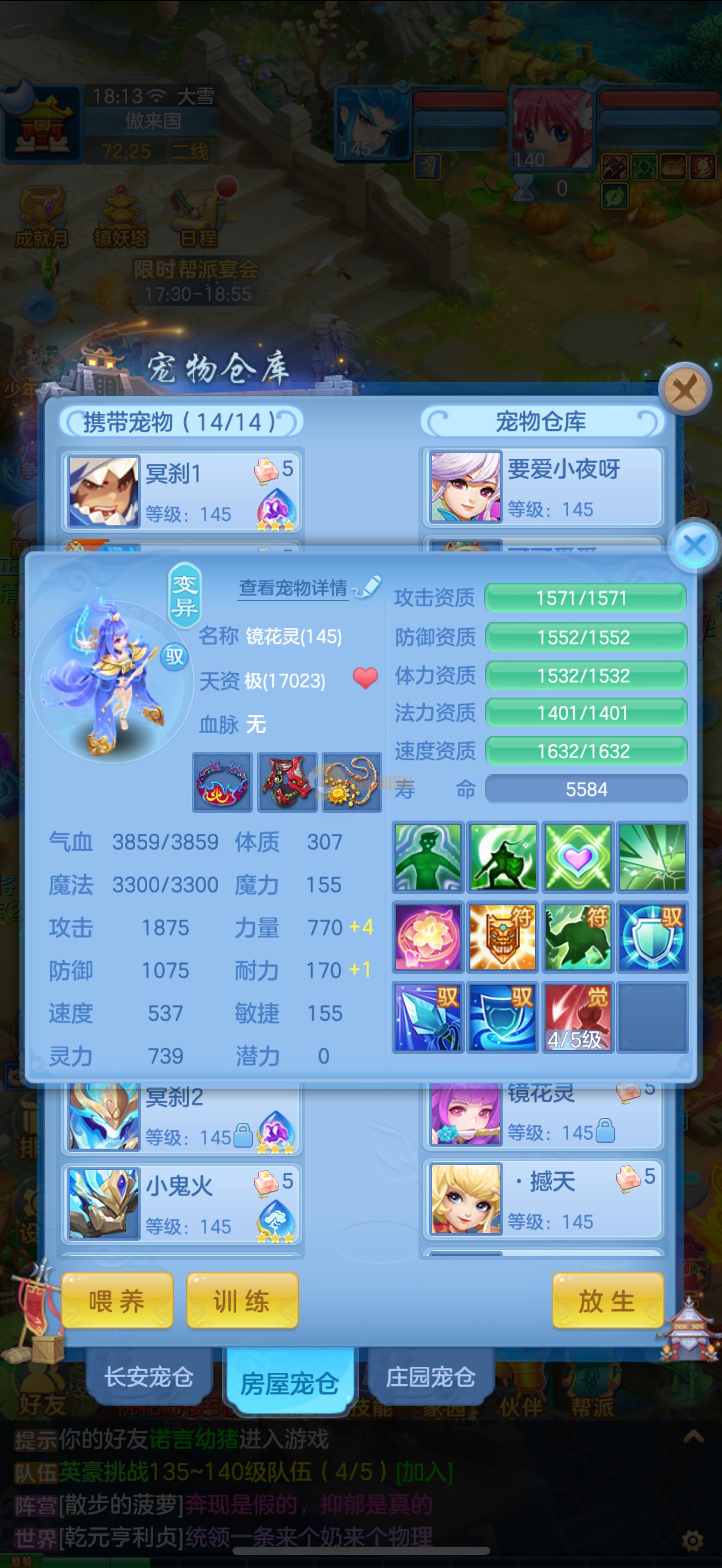The height and width of the screenshot is (1568, 722).
Task: Switch to 庄园宠仓 tab
Action: pos(430,1376)
